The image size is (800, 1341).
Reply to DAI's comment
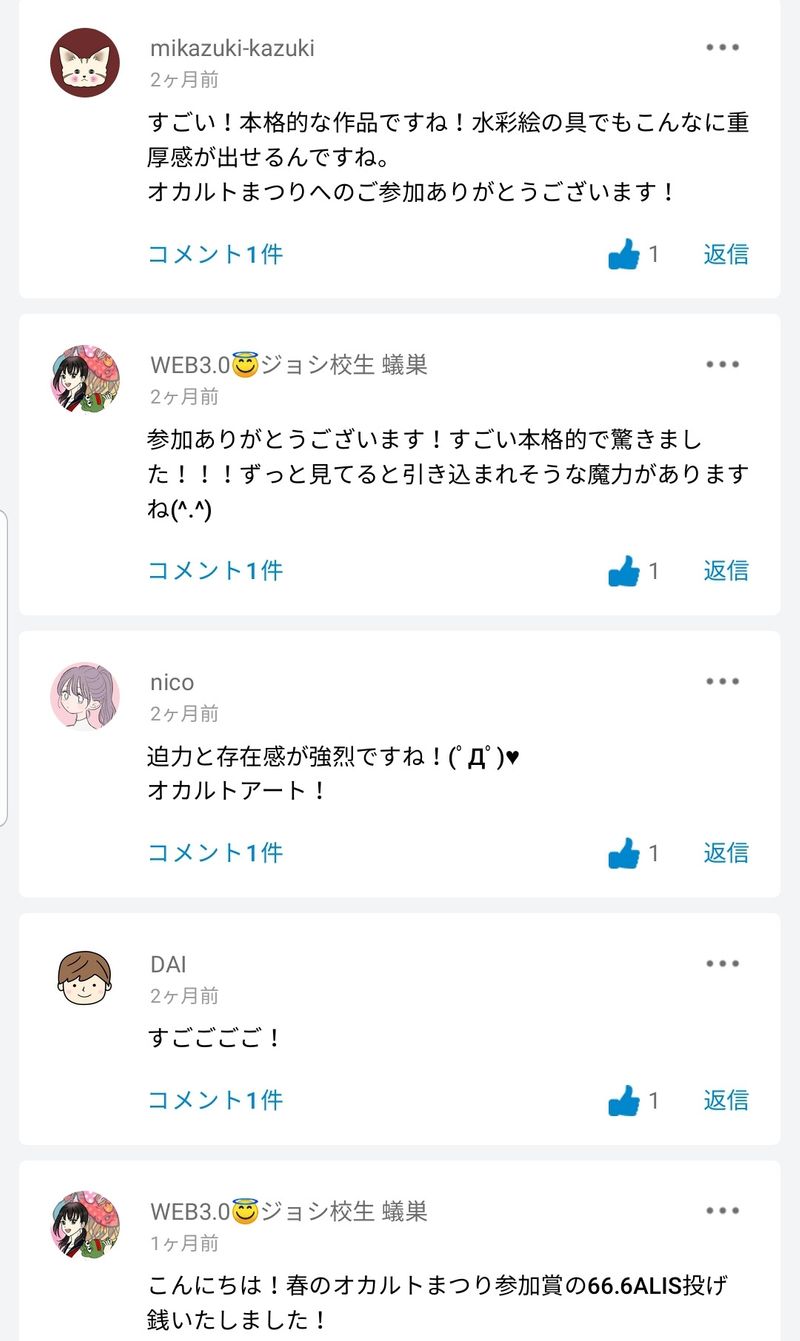(726, 1100)
